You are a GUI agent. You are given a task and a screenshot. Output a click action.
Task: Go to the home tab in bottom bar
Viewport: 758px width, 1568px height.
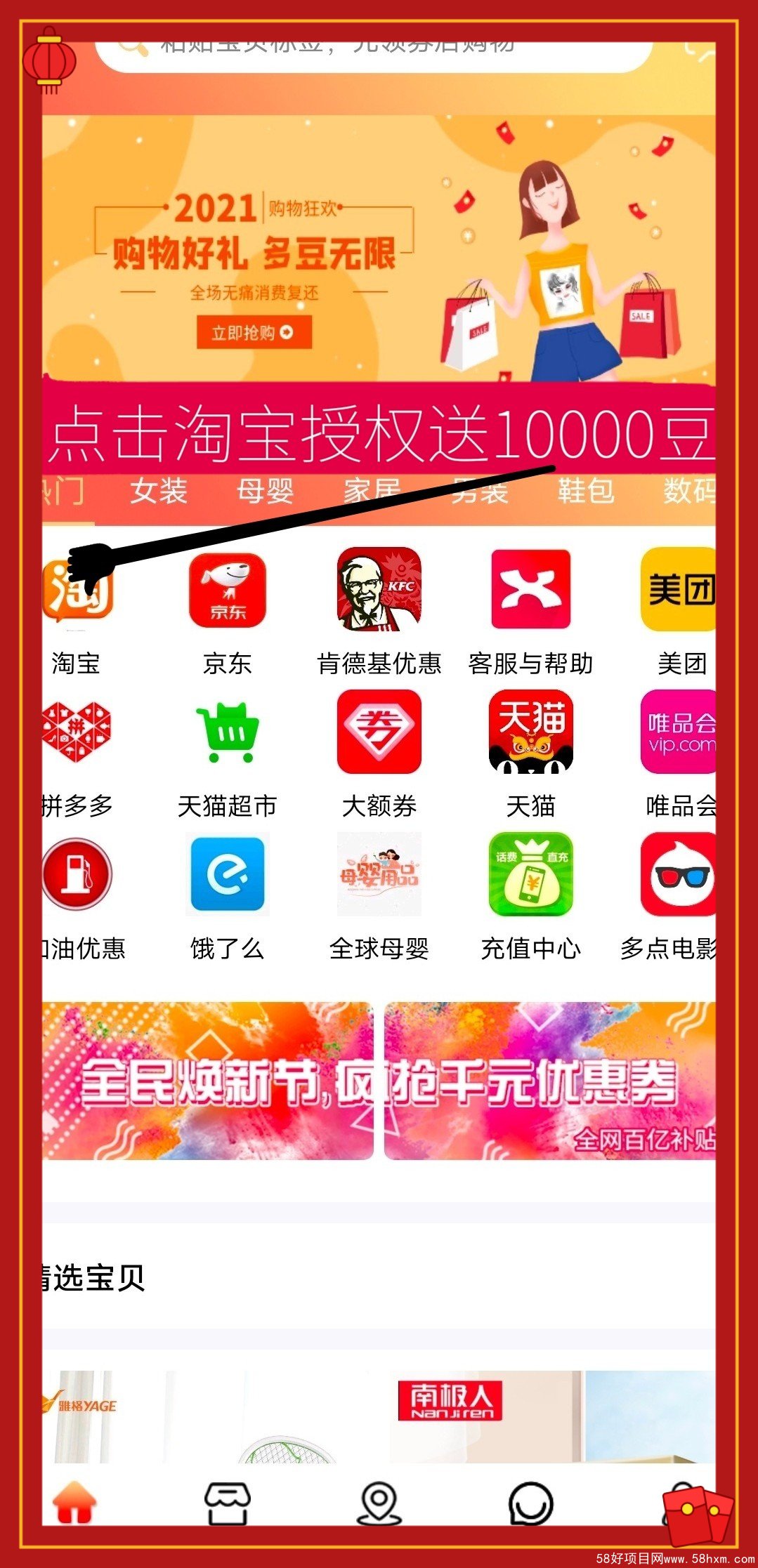[74, 1504]
